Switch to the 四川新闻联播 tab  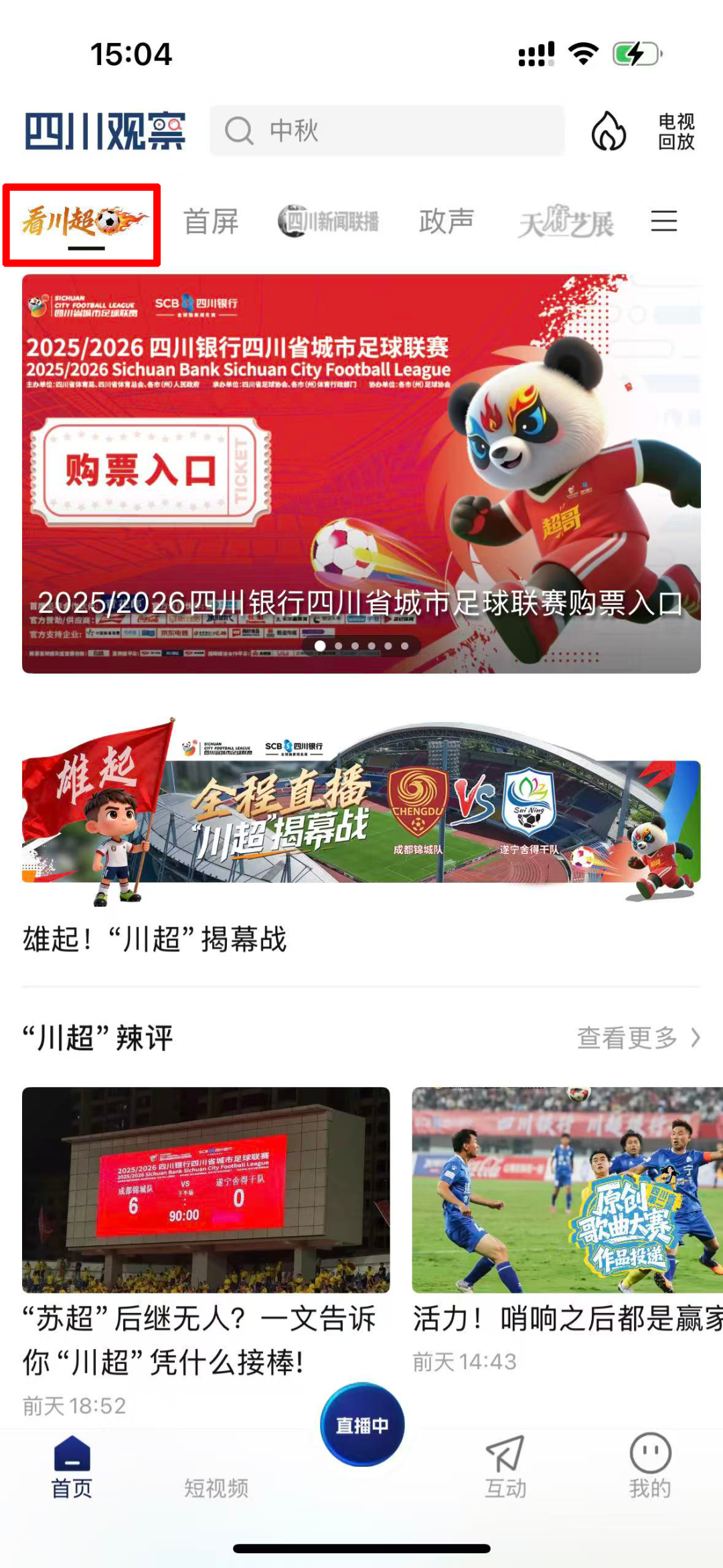coord(329,222)
